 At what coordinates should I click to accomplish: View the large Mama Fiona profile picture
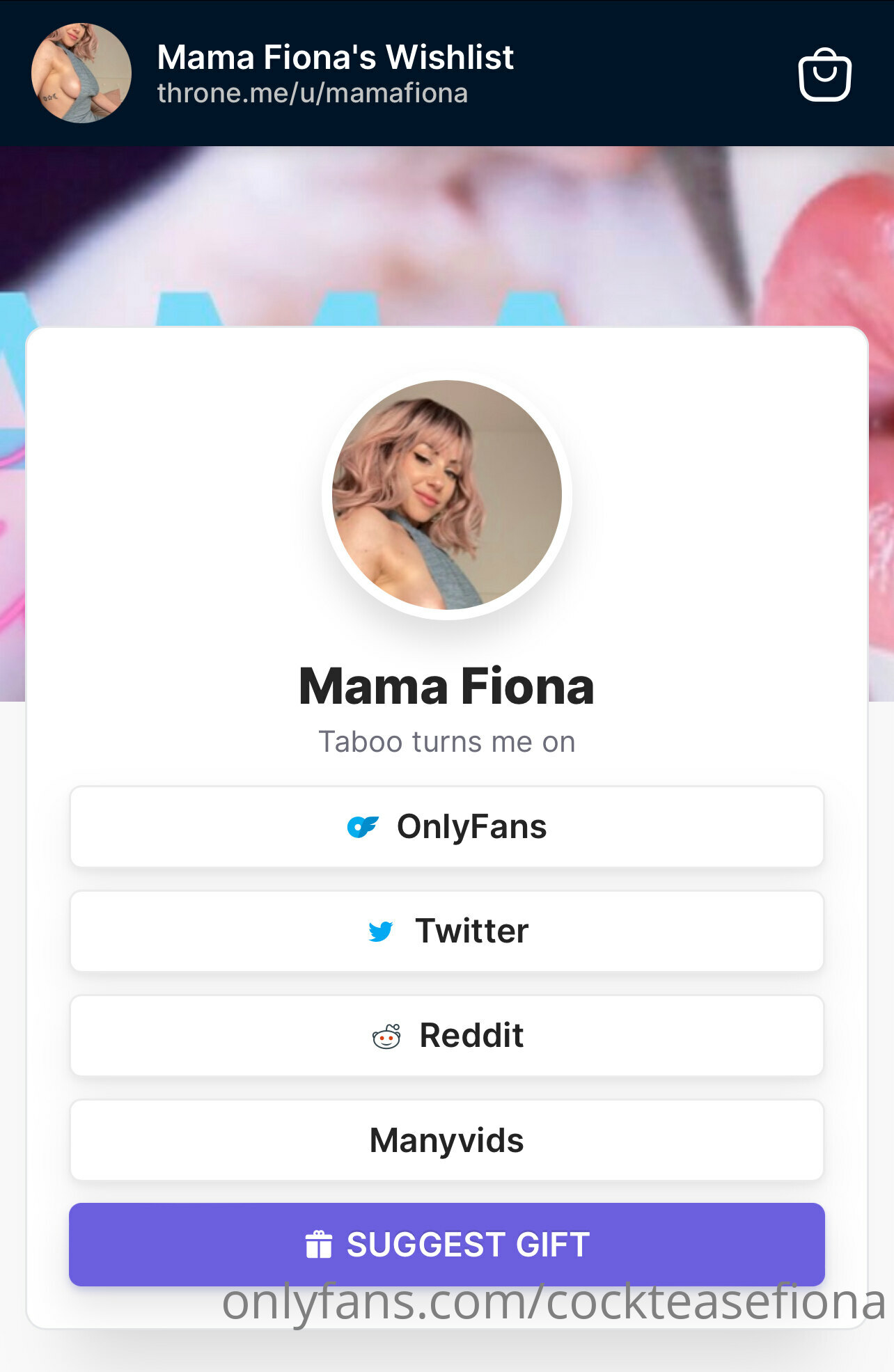click(447, 494)
